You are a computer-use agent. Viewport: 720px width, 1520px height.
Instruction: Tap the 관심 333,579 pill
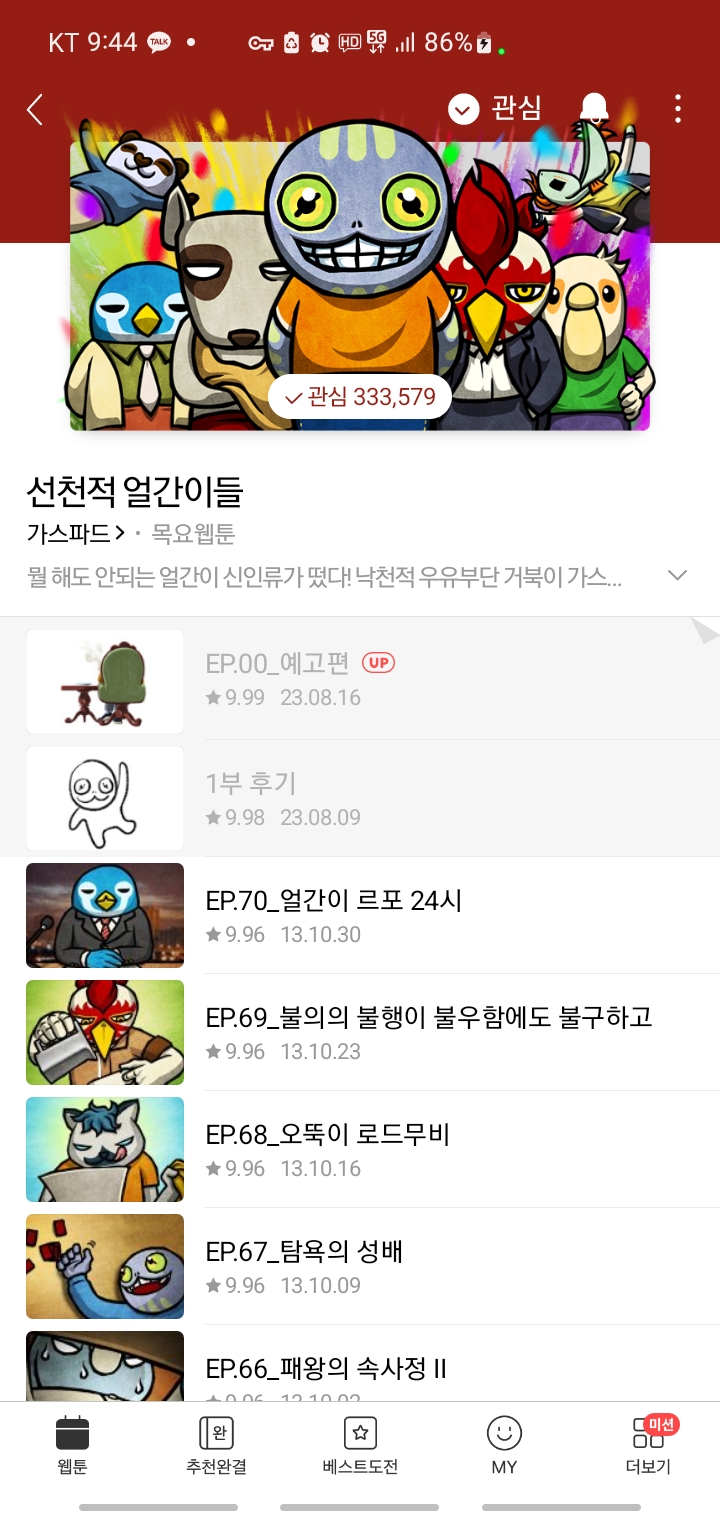click(360, 397)
